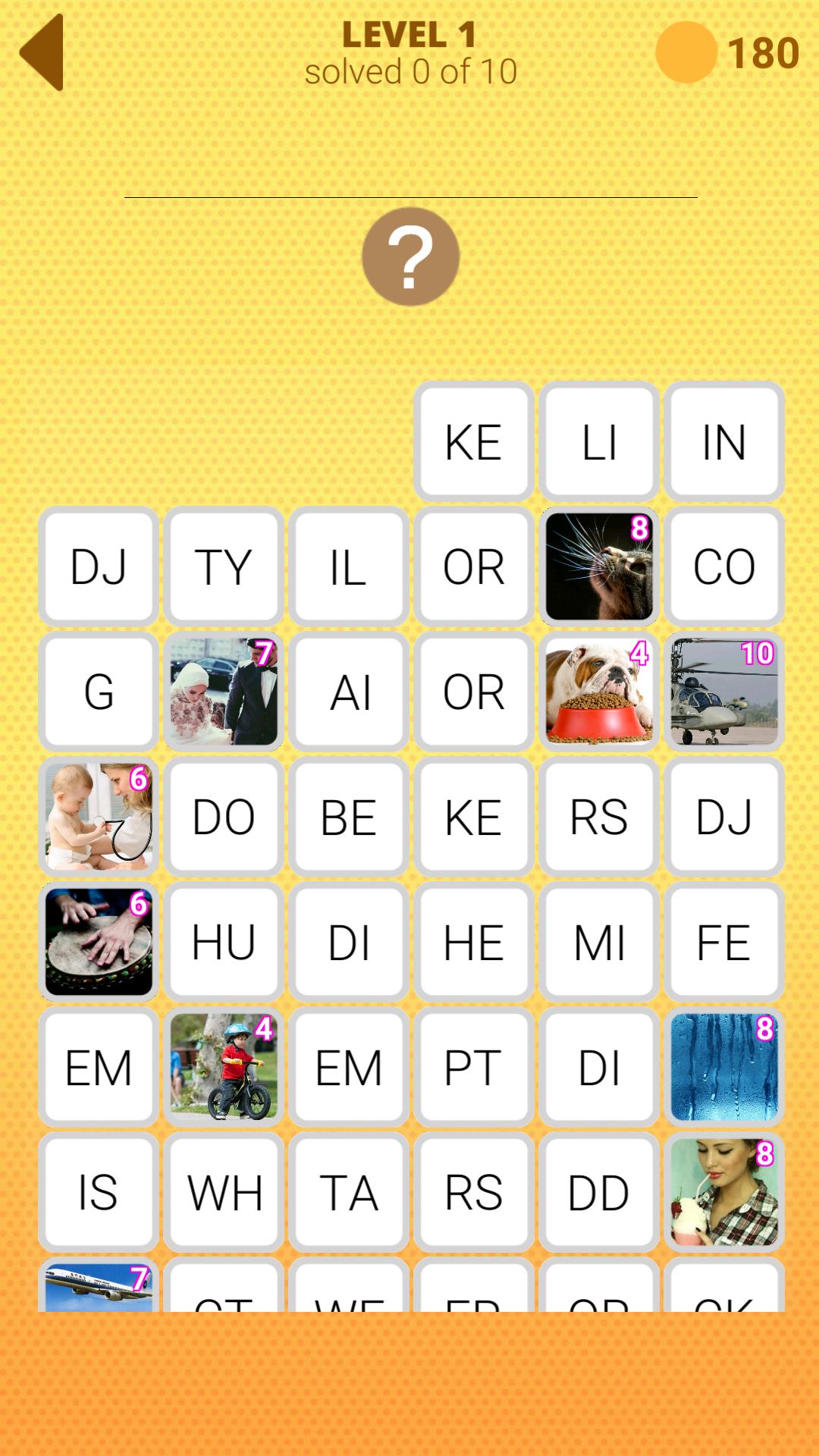Open the child on bike picture clue
This screenshot has width=819, height=1456.
[224, 1067]
